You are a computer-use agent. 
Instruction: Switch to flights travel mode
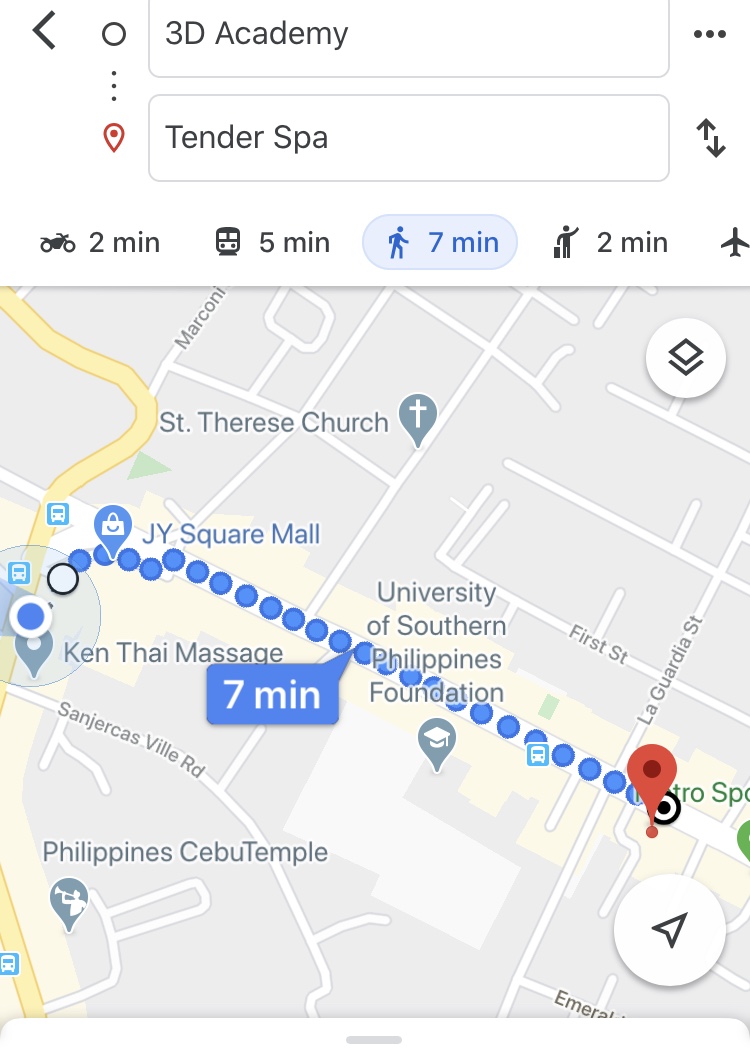[734, 242]
